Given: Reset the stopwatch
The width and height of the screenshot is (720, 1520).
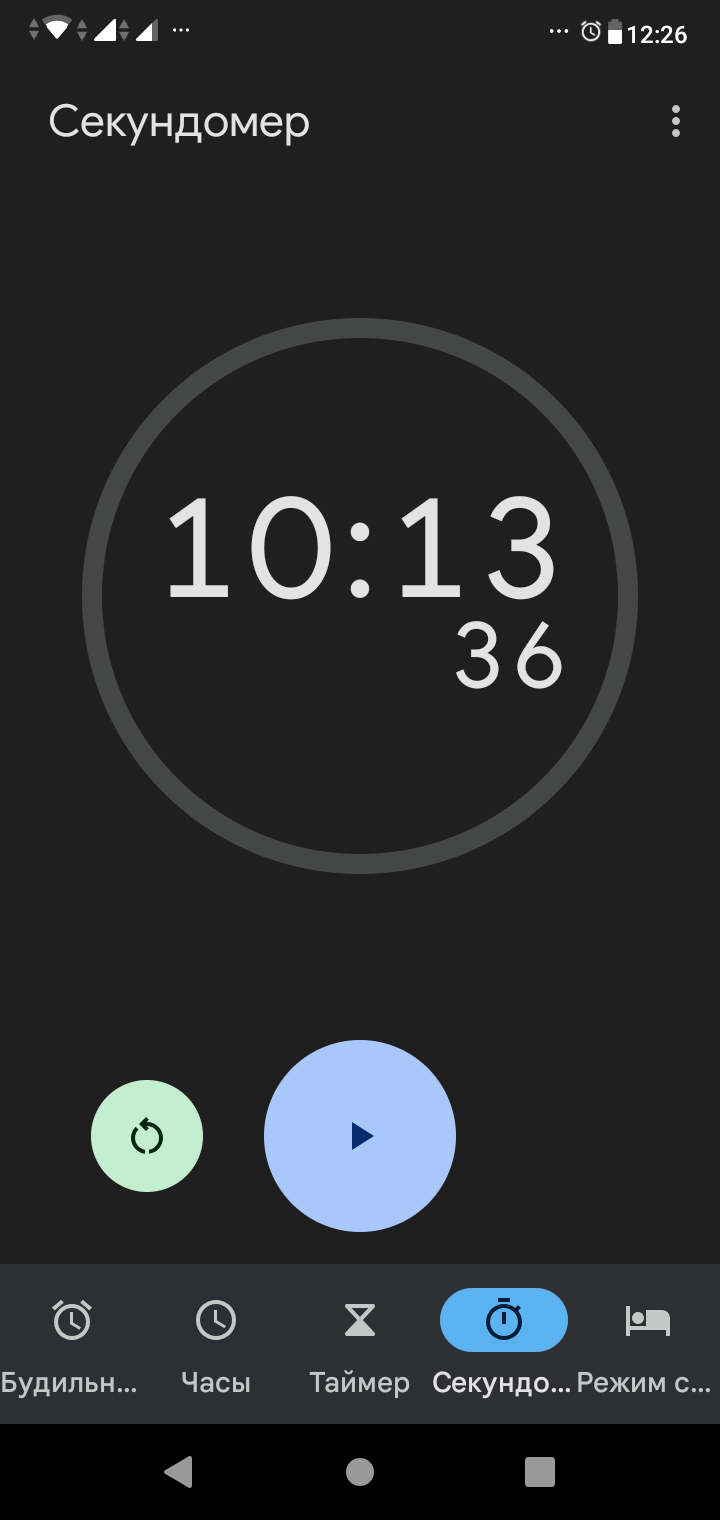Looking at the screenshot, I should click(x=147, y=1136).
